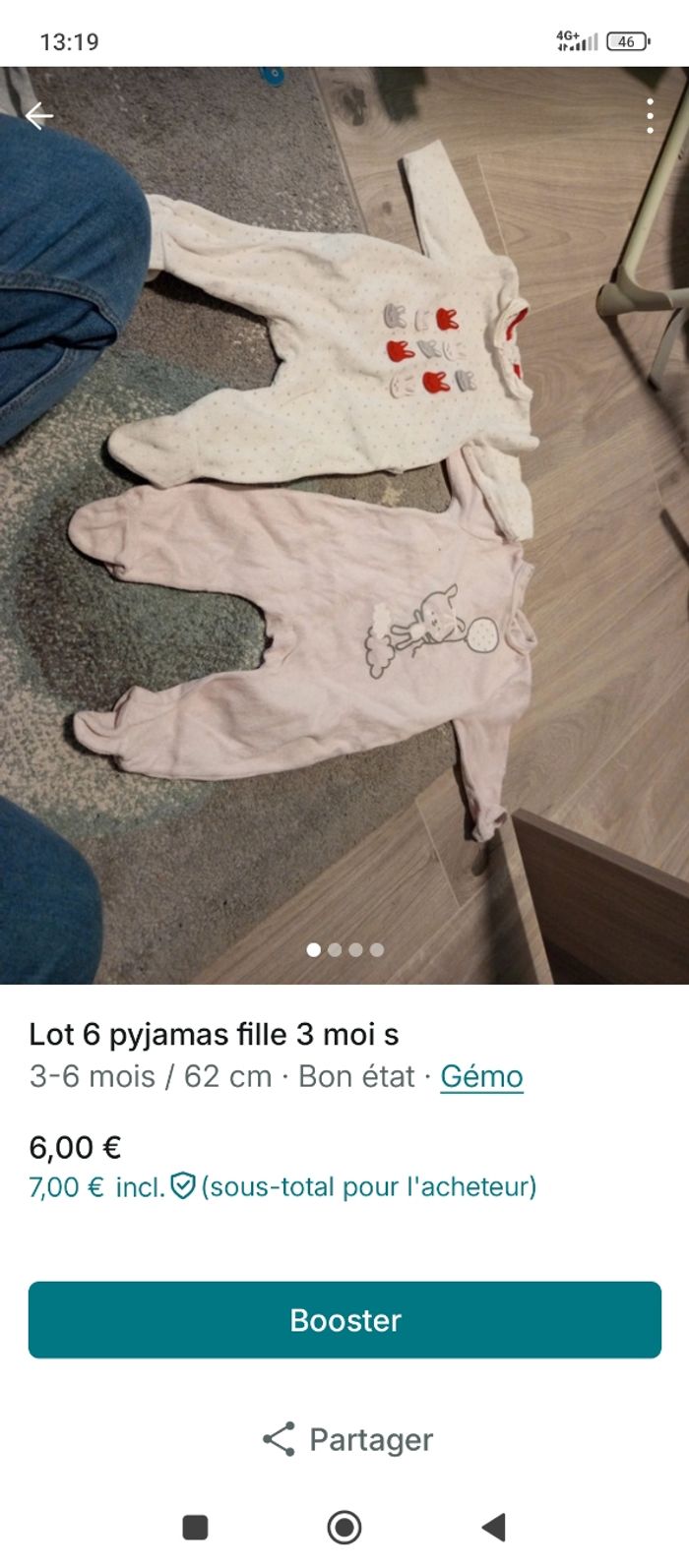Image resolution: width=689 pixels, height=1568 pixels.
Task: Go back using the top arrow
Action: [39, 116]
